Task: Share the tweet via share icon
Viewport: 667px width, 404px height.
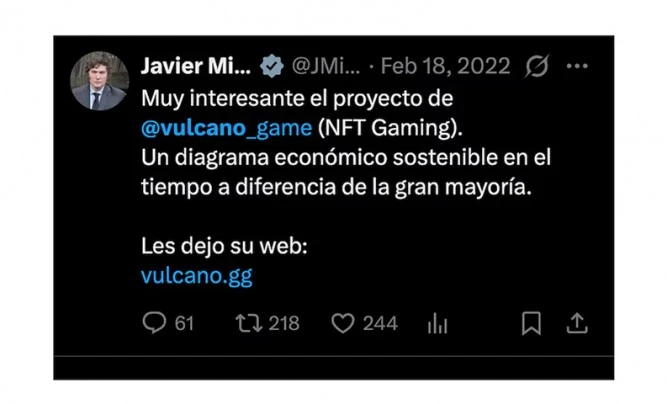Action: coord(577,323)
